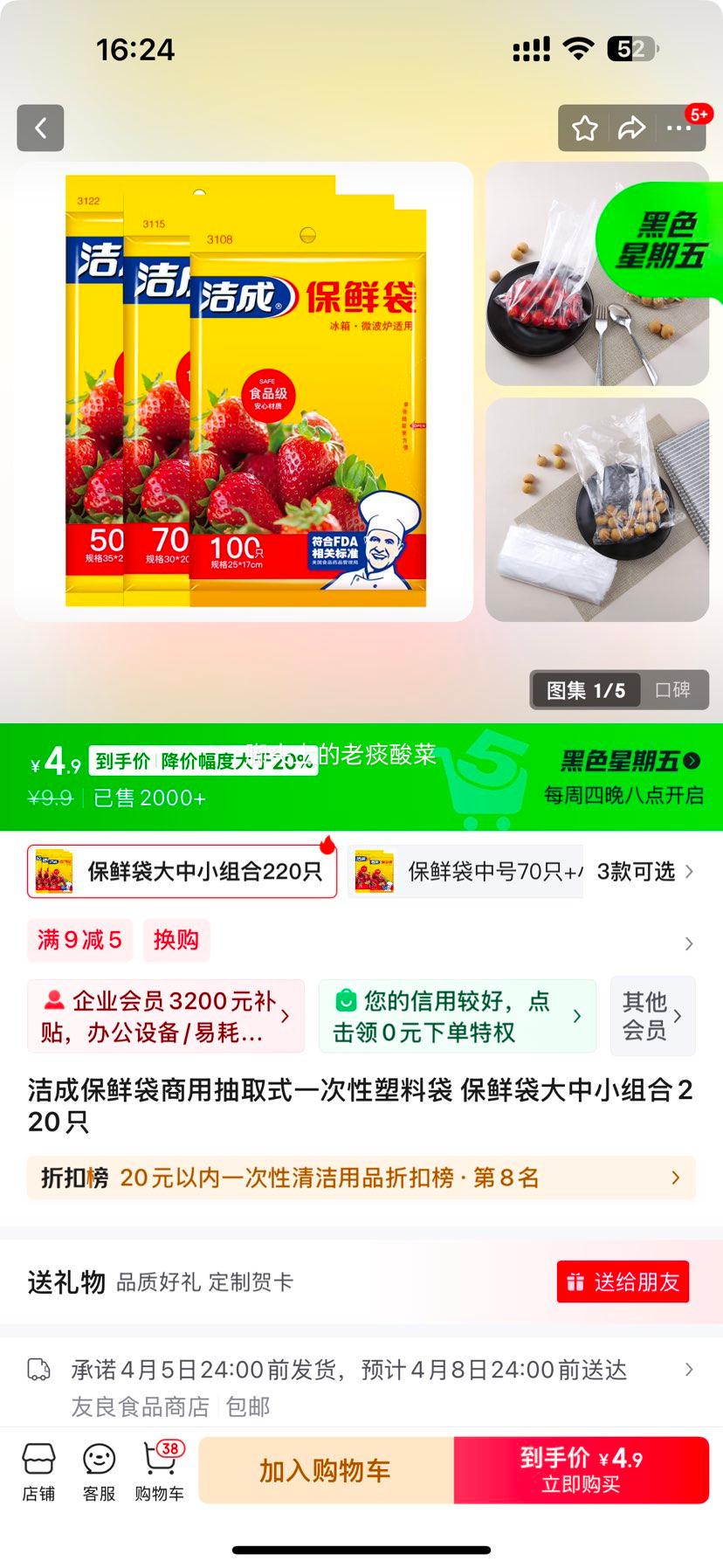The image size is (723, 1568).
Task: Share this product using the share arrow icon
Action: pos(630,127)
